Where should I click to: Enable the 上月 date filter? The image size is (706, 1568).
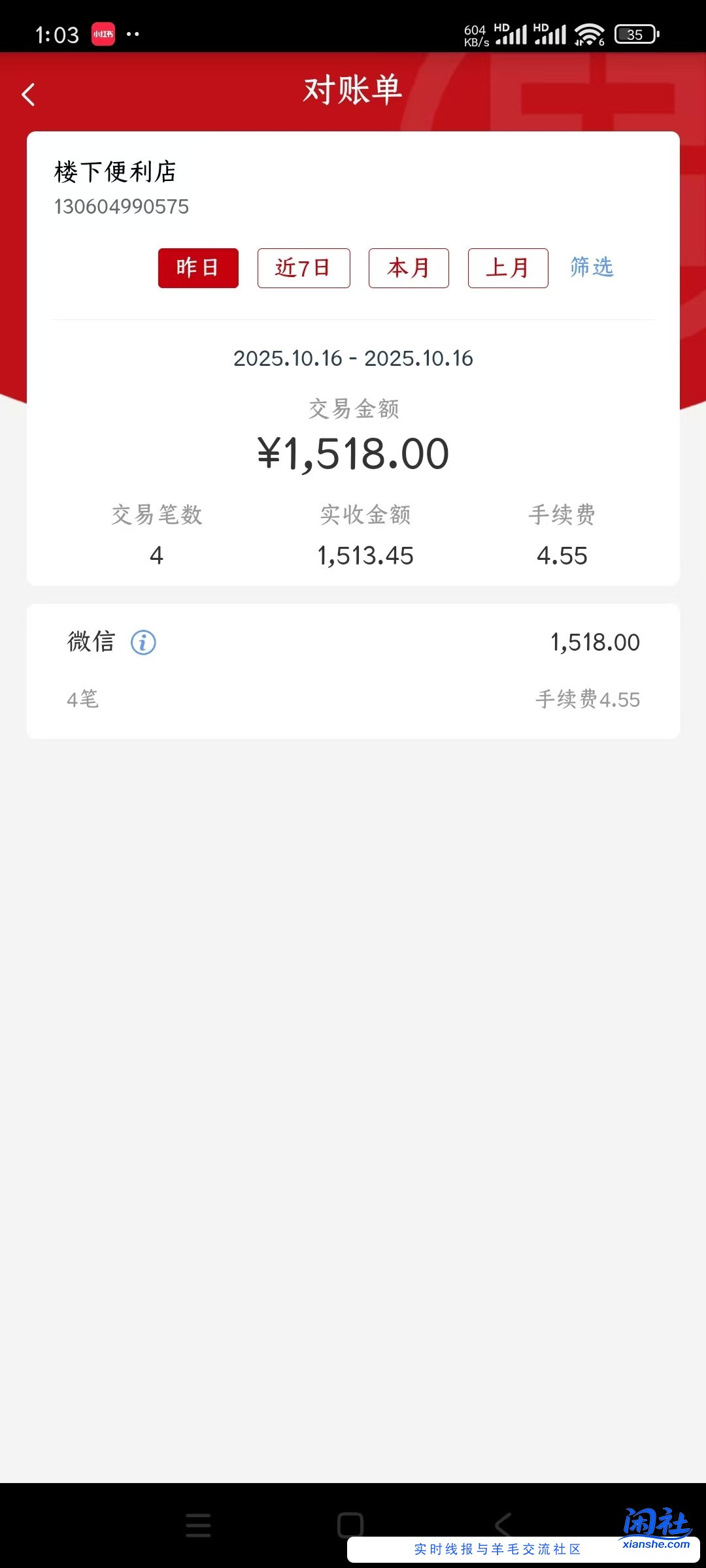[508, 267]
